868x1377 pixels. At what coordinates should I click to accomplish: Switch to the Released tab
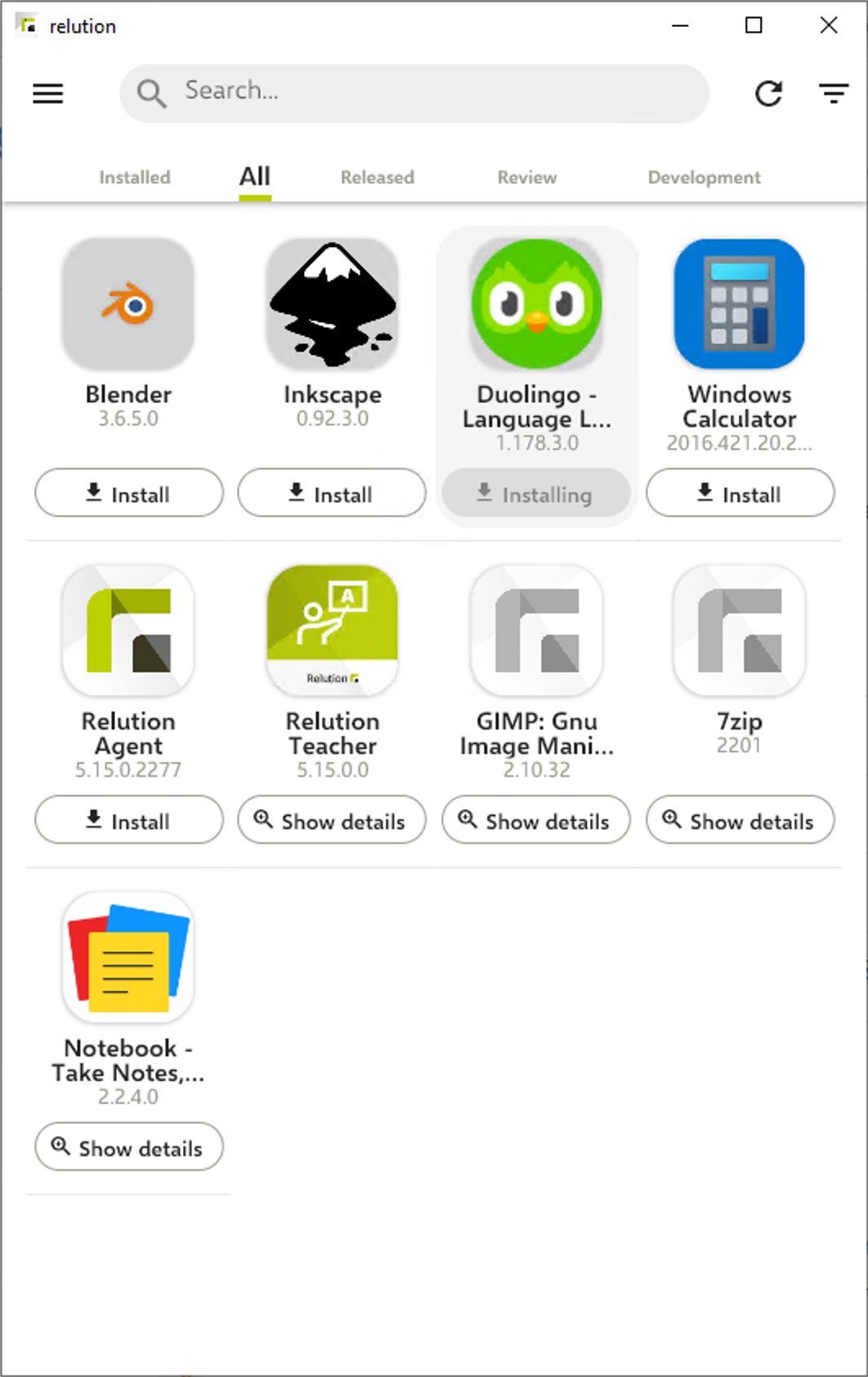point(378,177)
